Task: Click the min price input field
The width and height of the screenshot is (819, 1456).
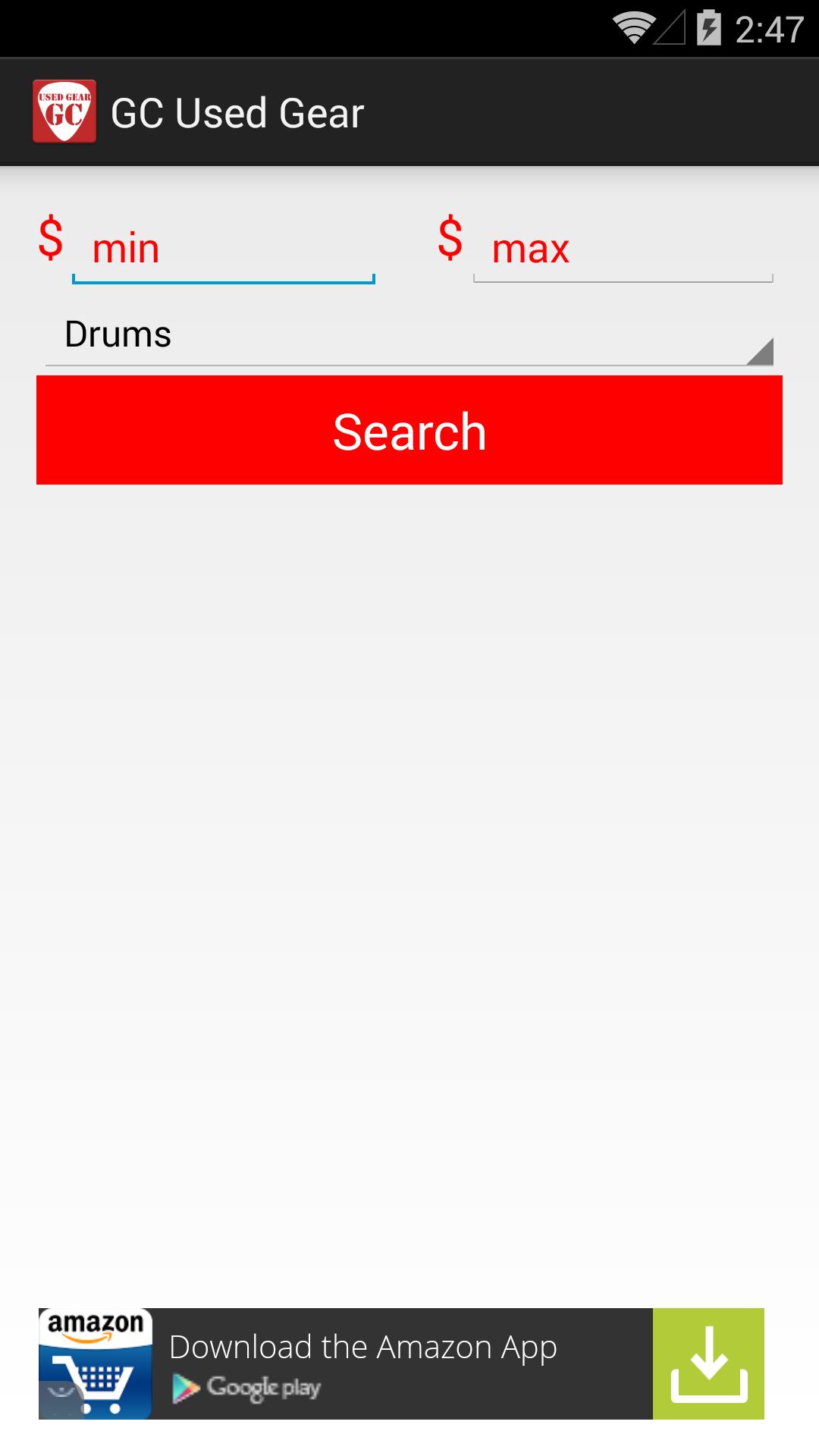Action: tap(223, 248)
